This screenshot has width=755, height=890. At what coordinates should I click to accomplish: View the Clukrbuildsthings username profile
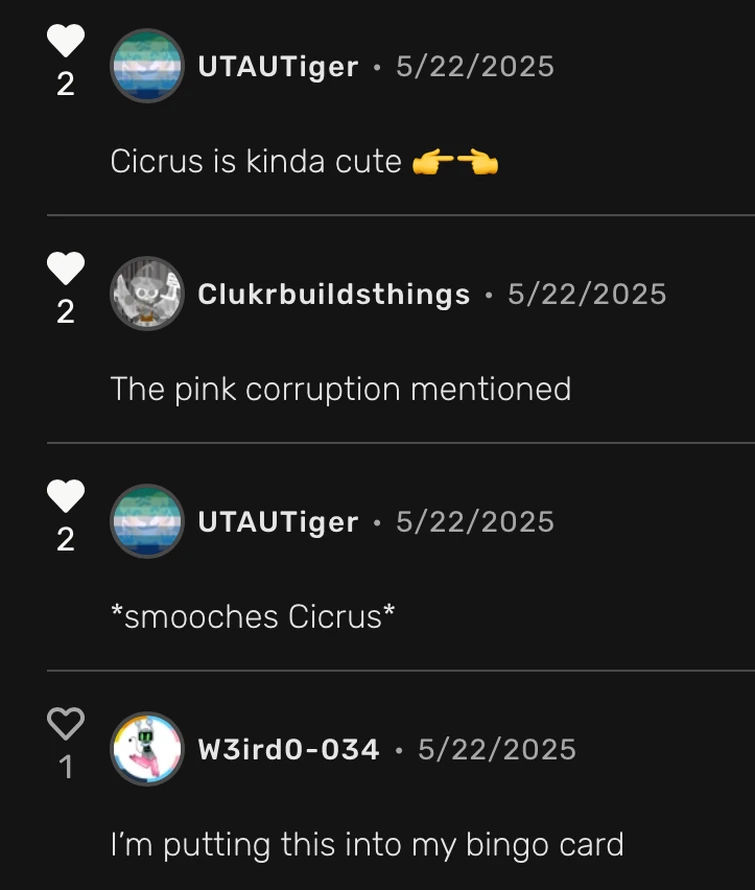tap(334, 294)
